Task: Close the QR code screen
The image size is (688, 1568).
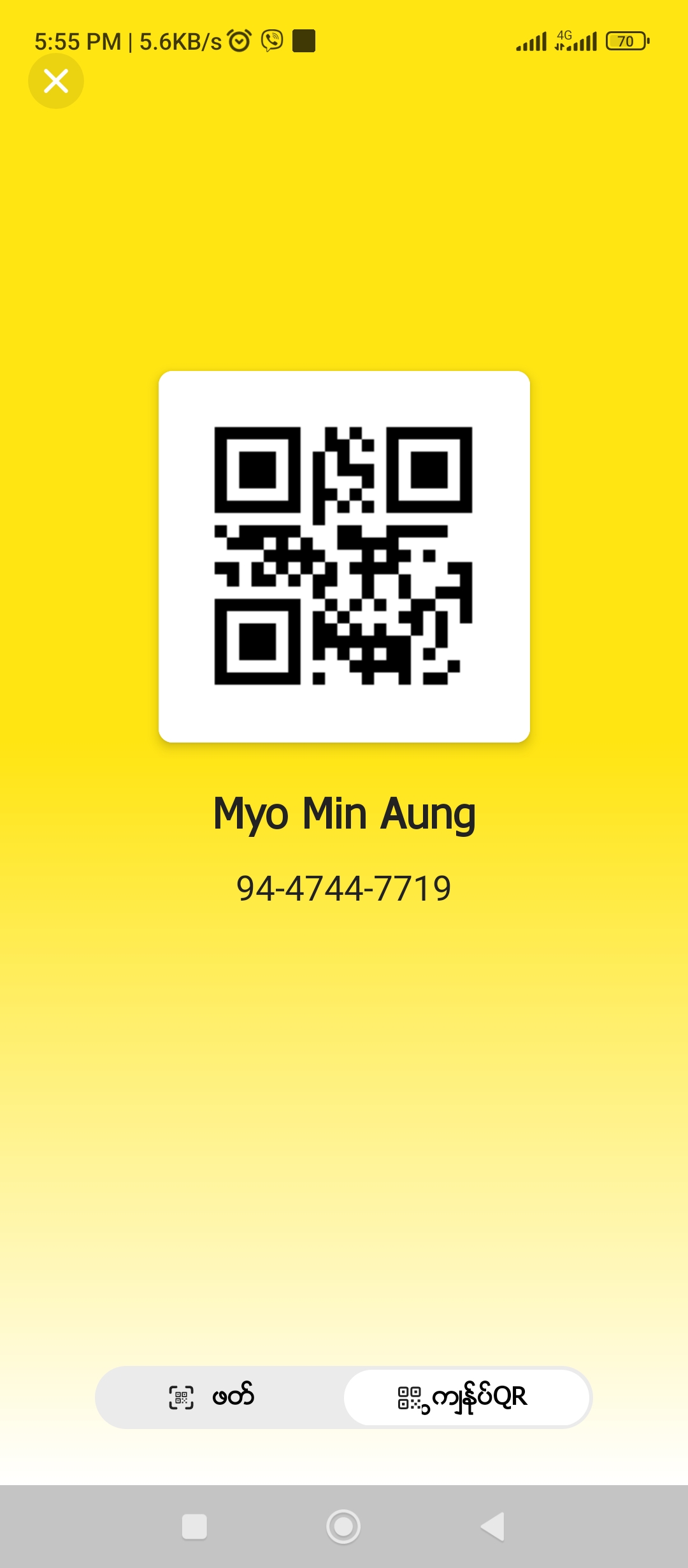Action: (x=56, y=81)
